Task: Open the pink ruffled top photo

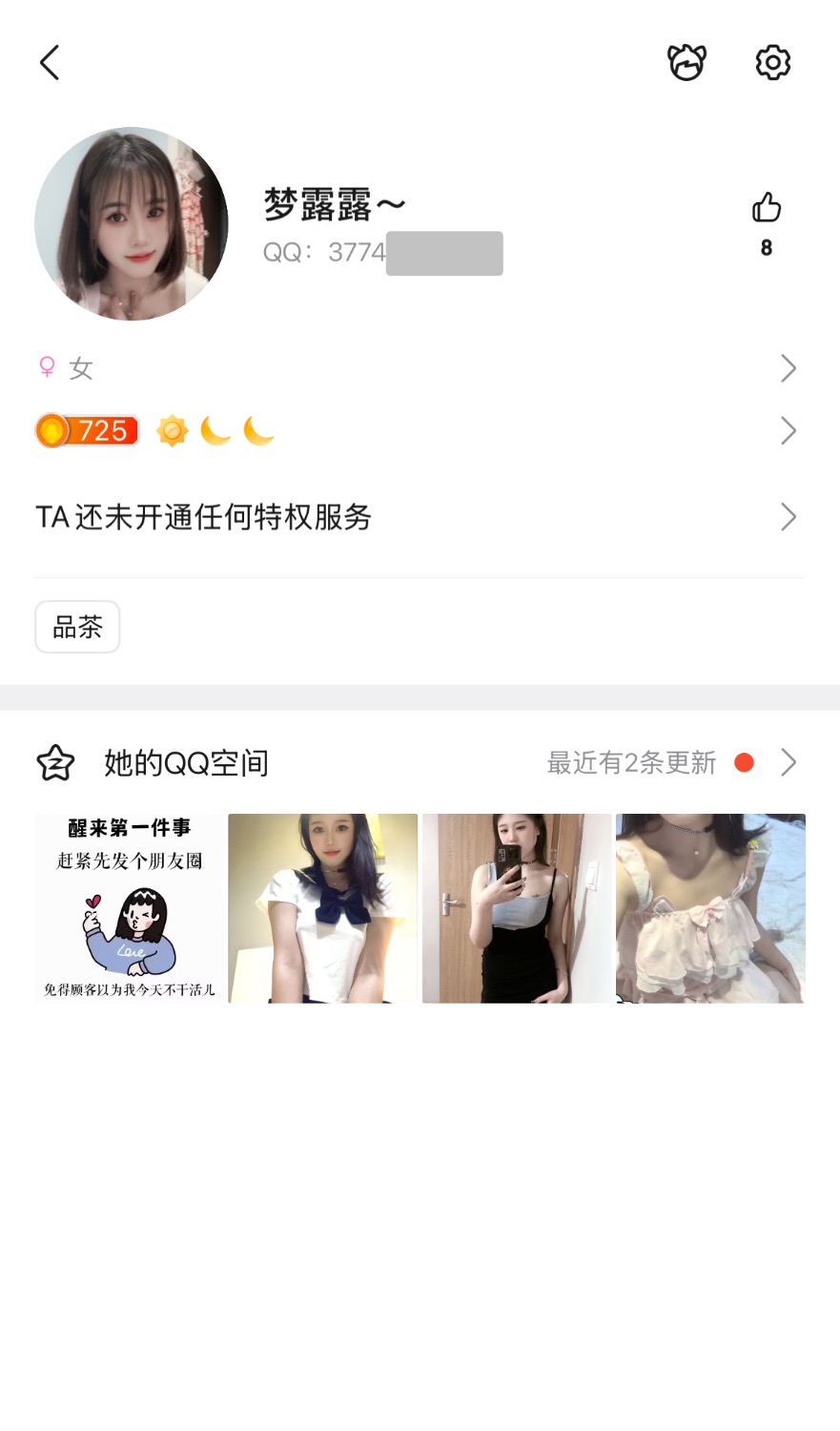Action: coord(710,908)
